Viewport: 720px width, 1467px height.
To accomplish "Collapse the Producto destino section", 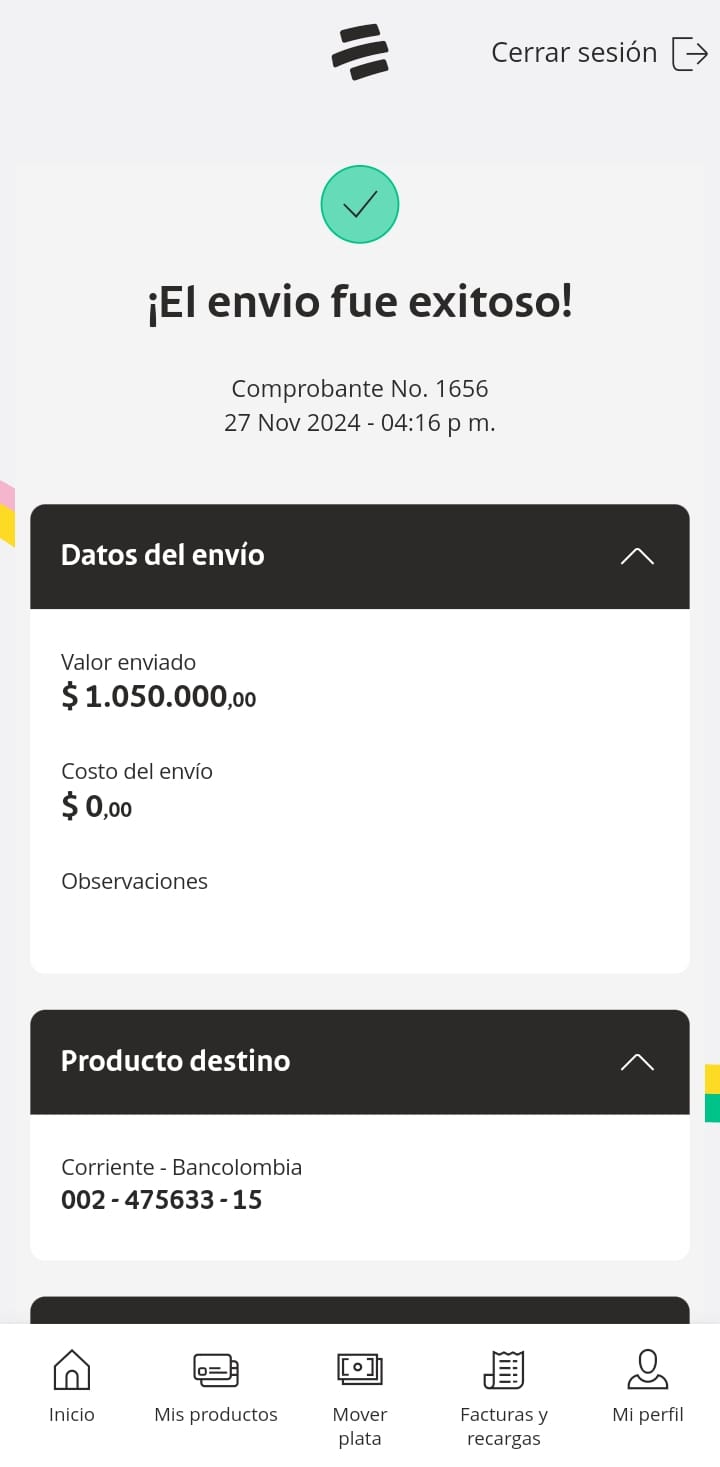I will 637,1063.
